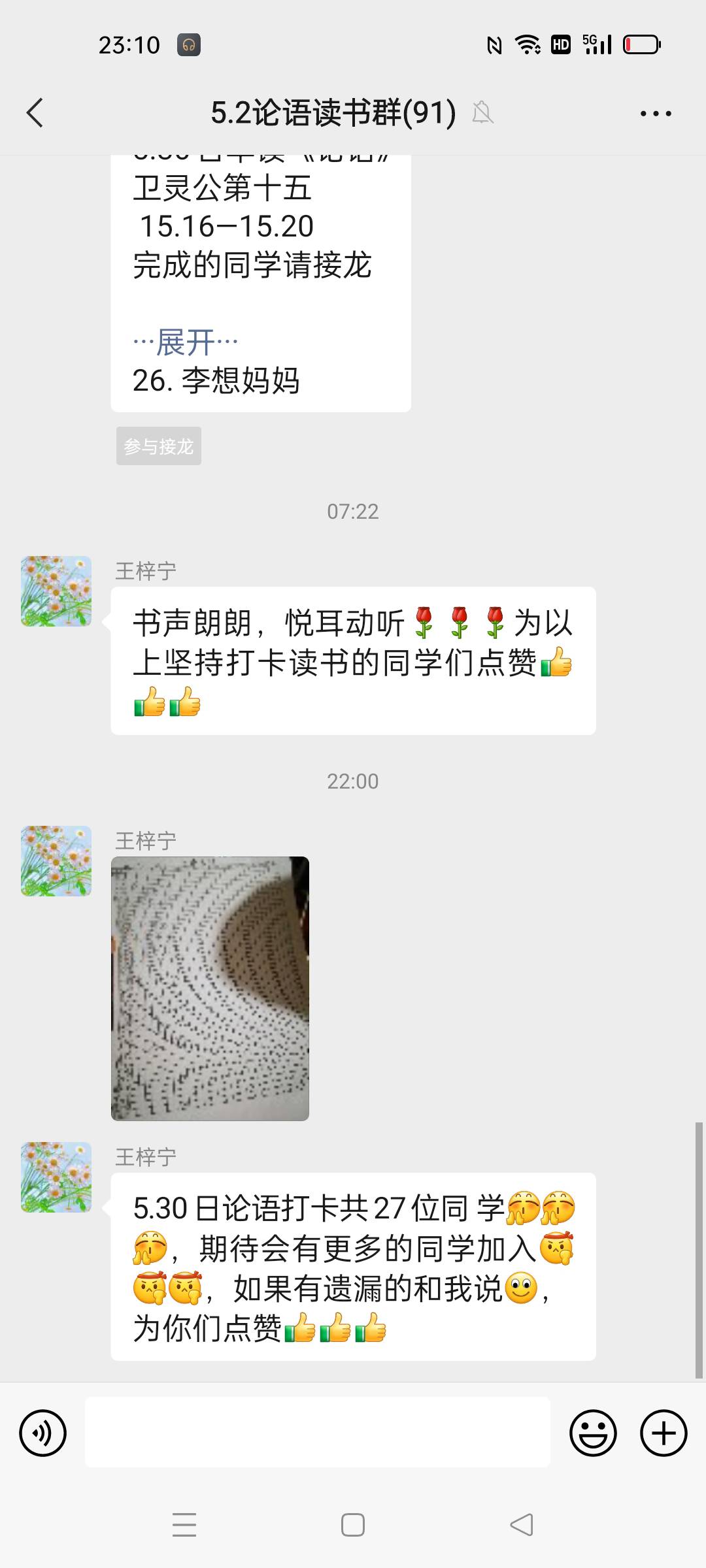
Task: Open the recent apps button in navigation bar
Action: click(x=184, y=1525)
